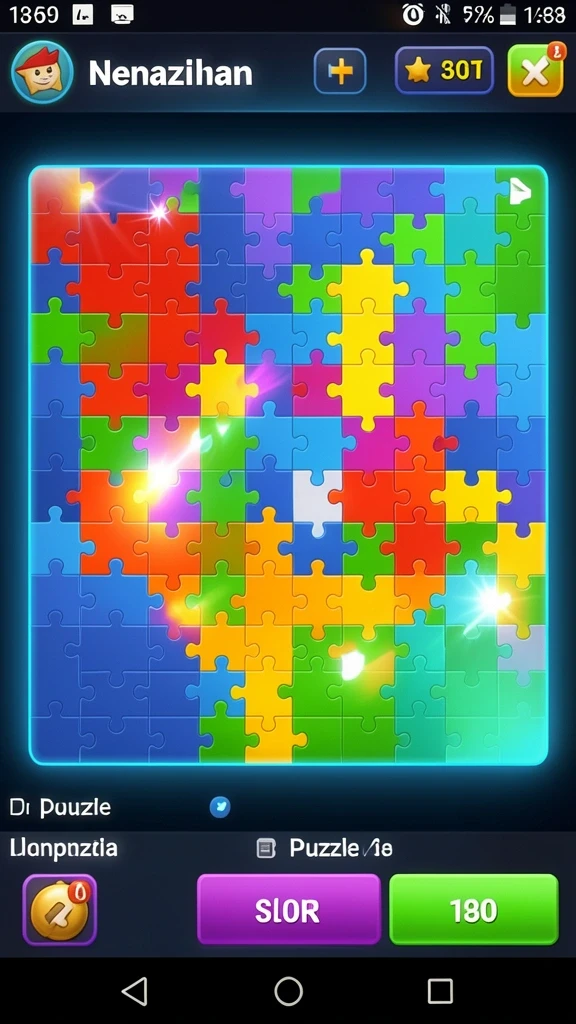The height and width of the screenshot is (1024, 576).
Task: Tap the green 180 button
Action: tap(474, 910)
